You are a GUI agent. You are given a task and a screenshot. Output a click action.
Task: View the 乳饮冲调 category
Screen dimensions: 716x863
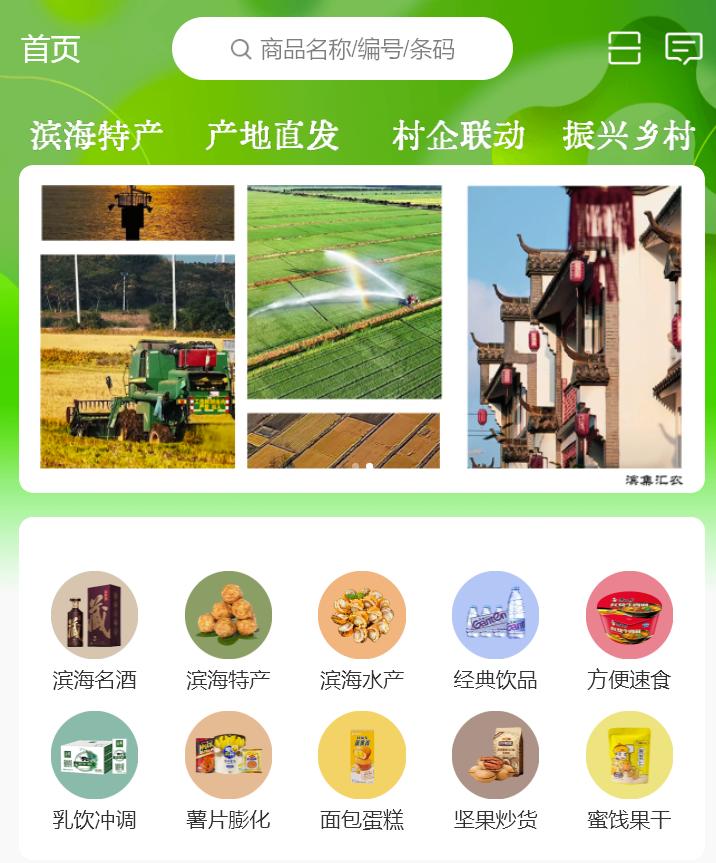point(94,755)
